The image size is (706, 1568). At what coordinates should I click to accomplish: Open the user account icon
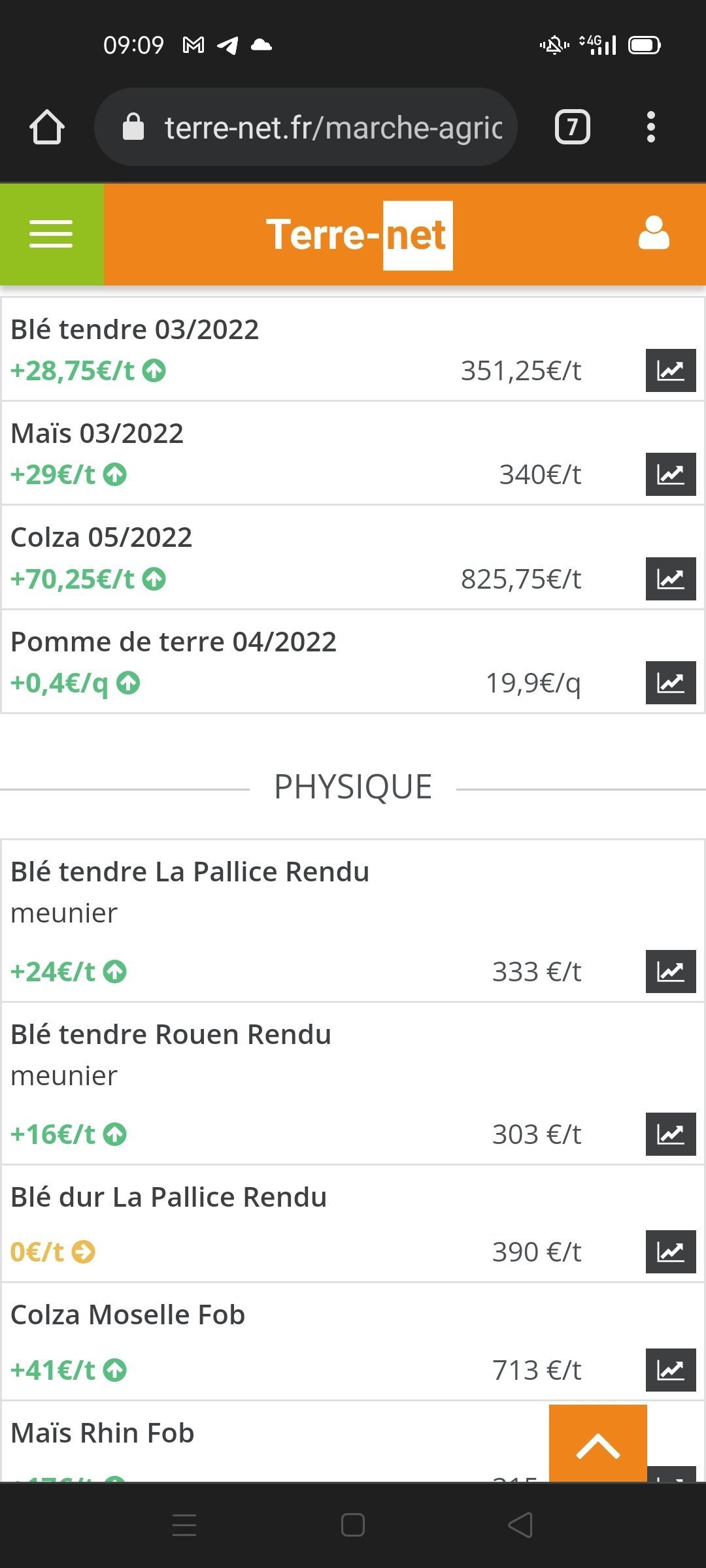pos(654,234)
